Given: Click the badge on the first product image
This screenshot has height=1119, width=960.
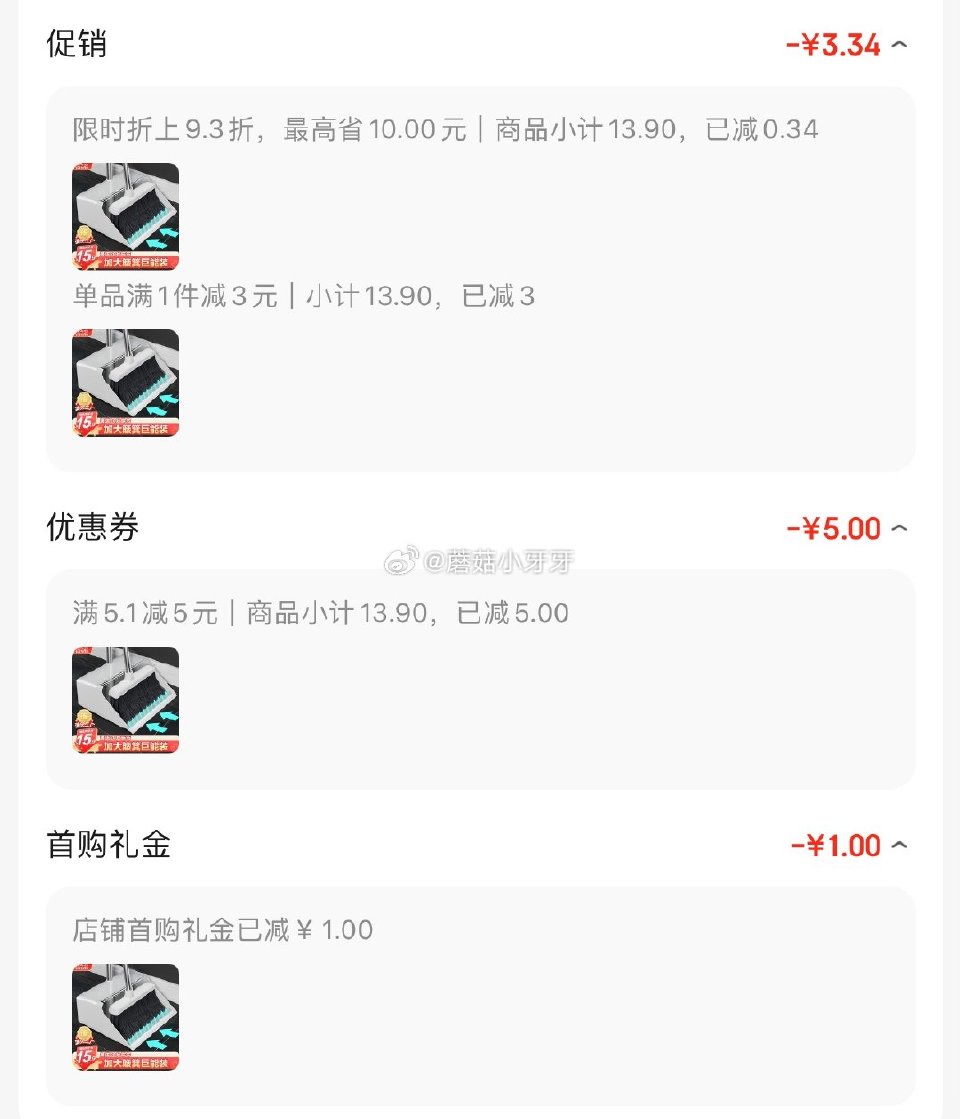Looking at the screenshot, I should [88, 252].
